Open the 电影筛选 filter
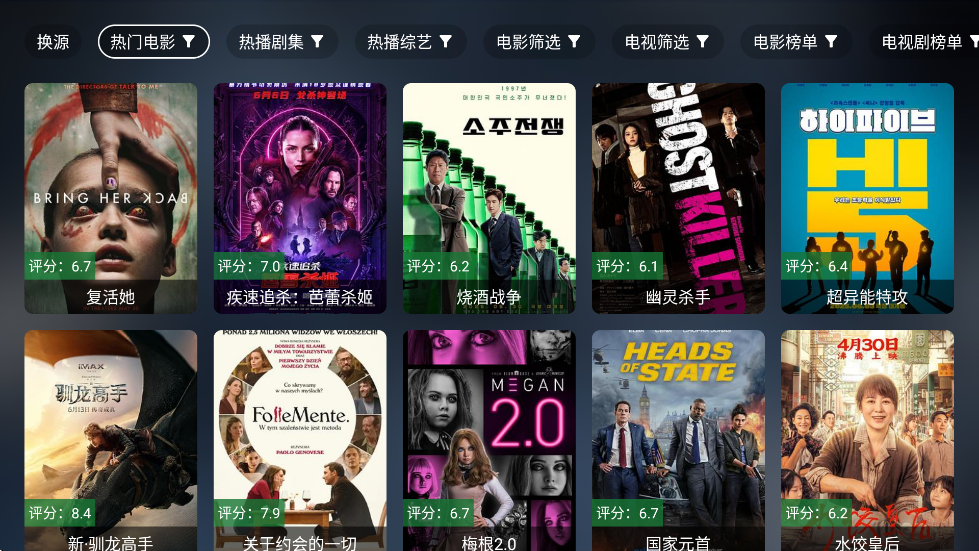 coord(539,42)
